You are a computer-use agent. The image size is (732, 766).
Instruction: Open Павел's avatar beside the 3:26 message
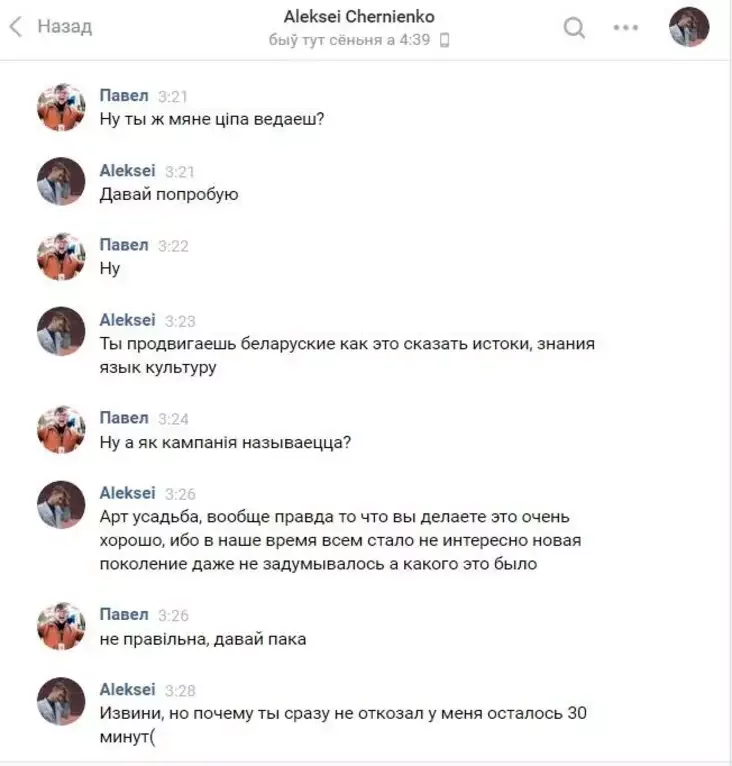pyautogui.click(x=61, y=627)
